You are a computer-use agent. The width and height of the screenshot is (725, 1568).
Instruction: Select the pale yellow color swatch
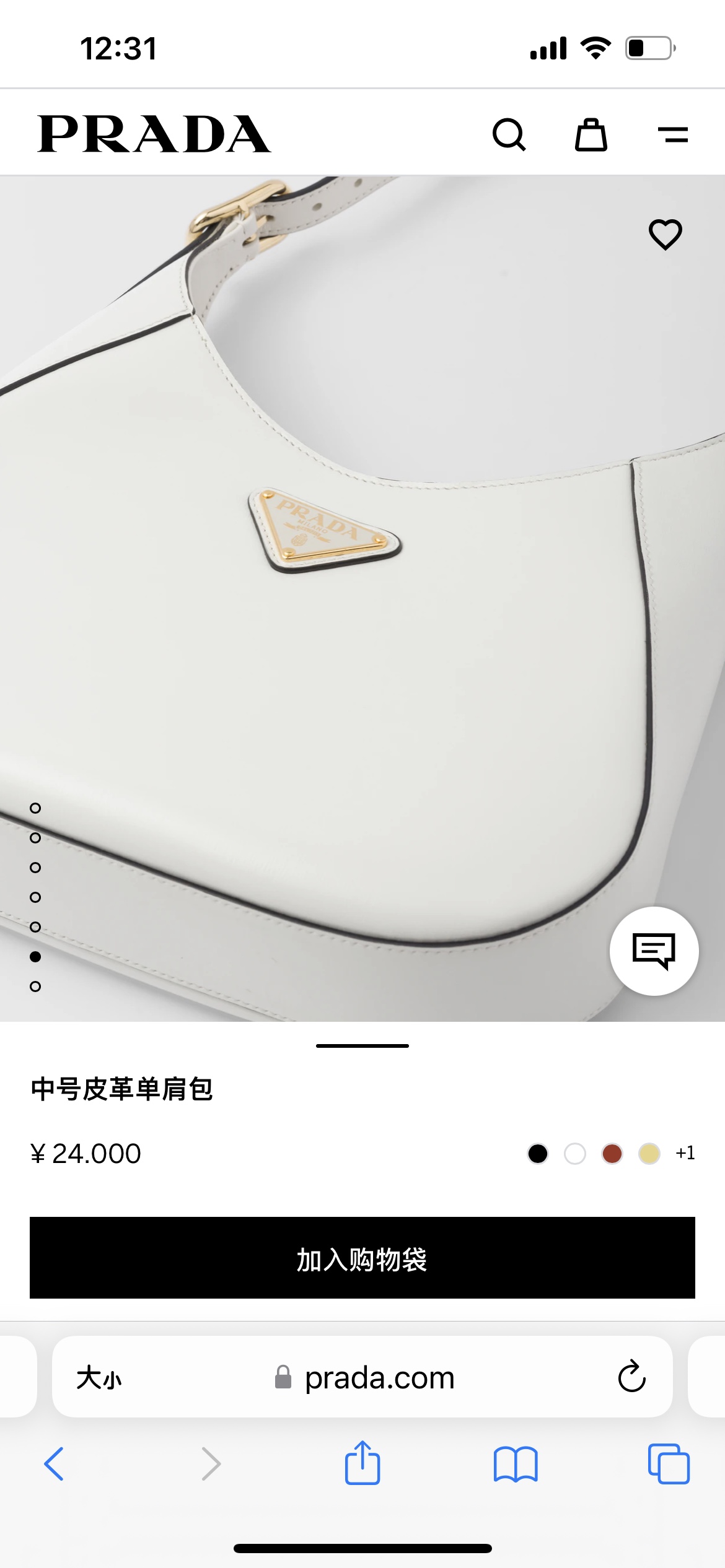[x=649, y=1154]
